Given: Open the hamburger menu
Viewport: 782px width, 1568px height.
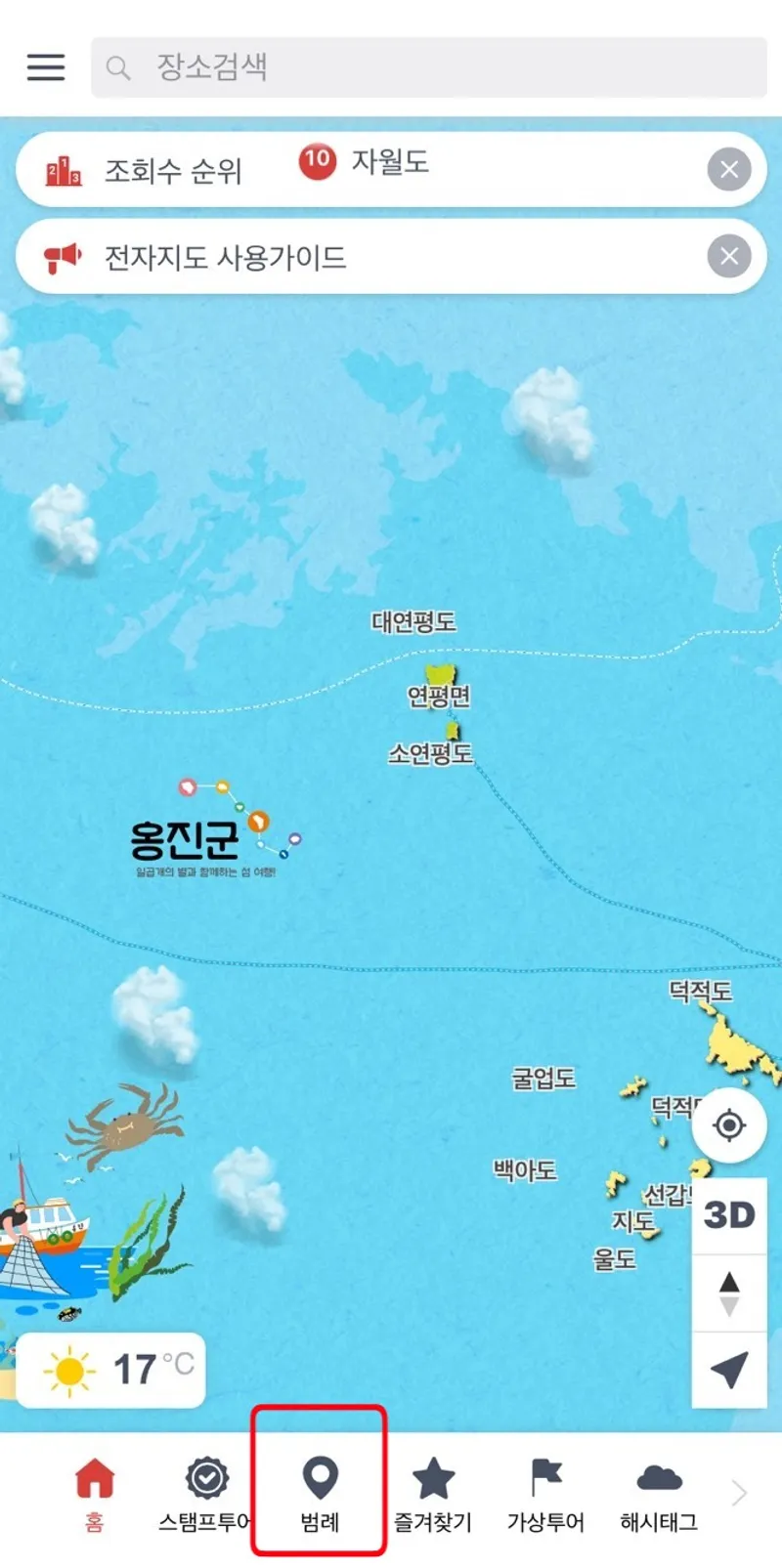Looking at the screenshot, I should click(46, 67).
